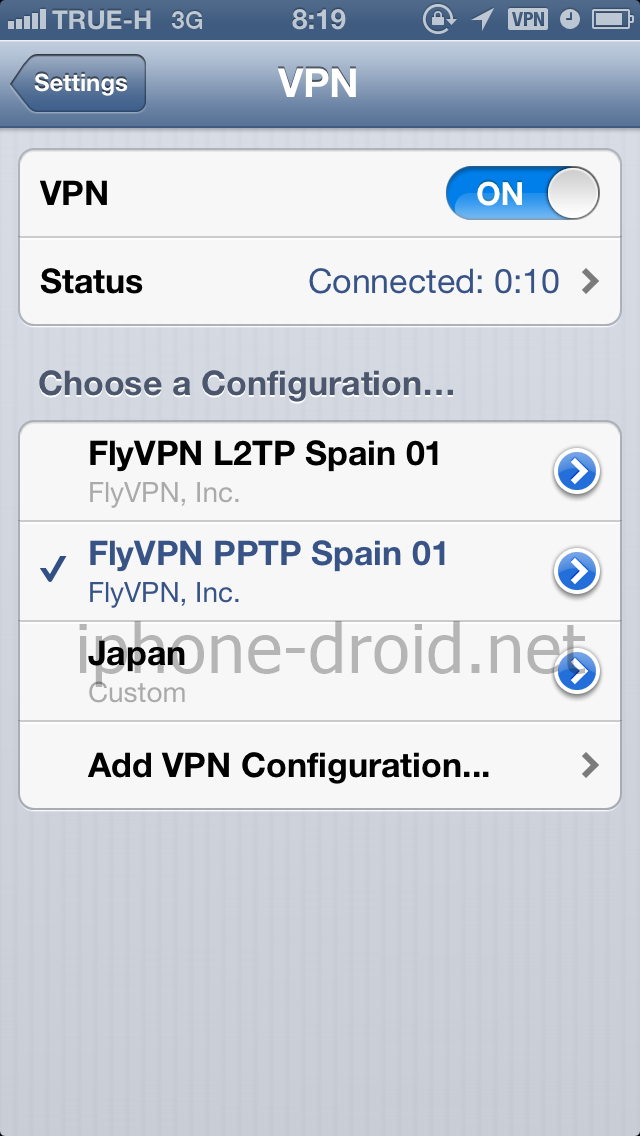Image resolution: width=640 pixels, height=1136 pixels.
Task: Open details arrow for Japan configuration
Action: coord(577,671)
